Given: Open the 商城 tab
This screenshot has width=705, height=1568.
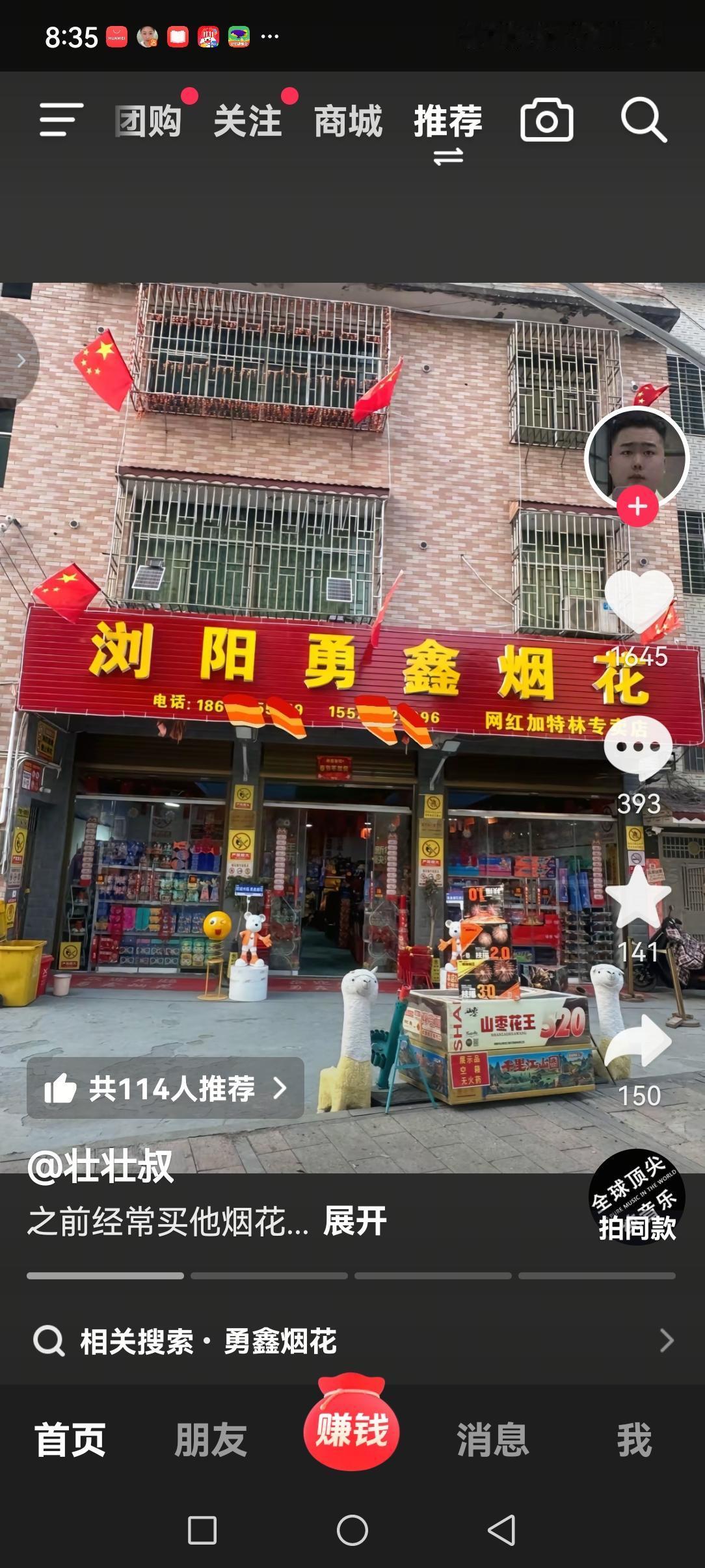Looking at the screenshot, I should click(x=349, y=121).
